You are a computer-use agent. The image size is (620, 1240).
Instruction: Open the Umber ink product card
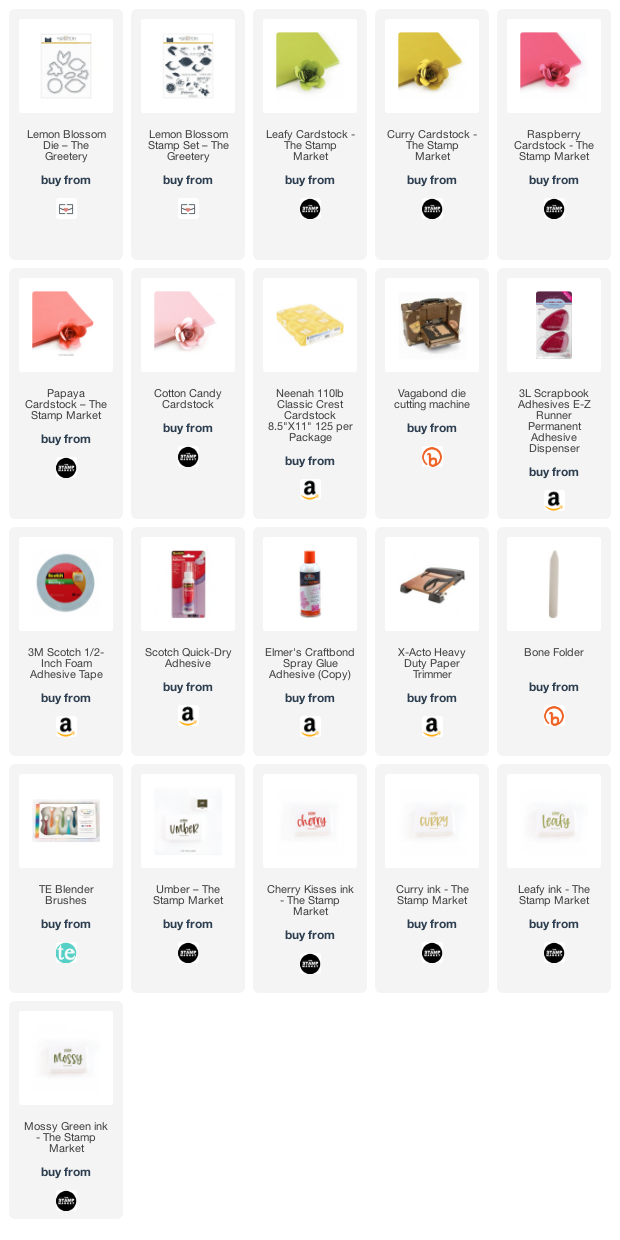pyautogui.click(x=188, y=878)
